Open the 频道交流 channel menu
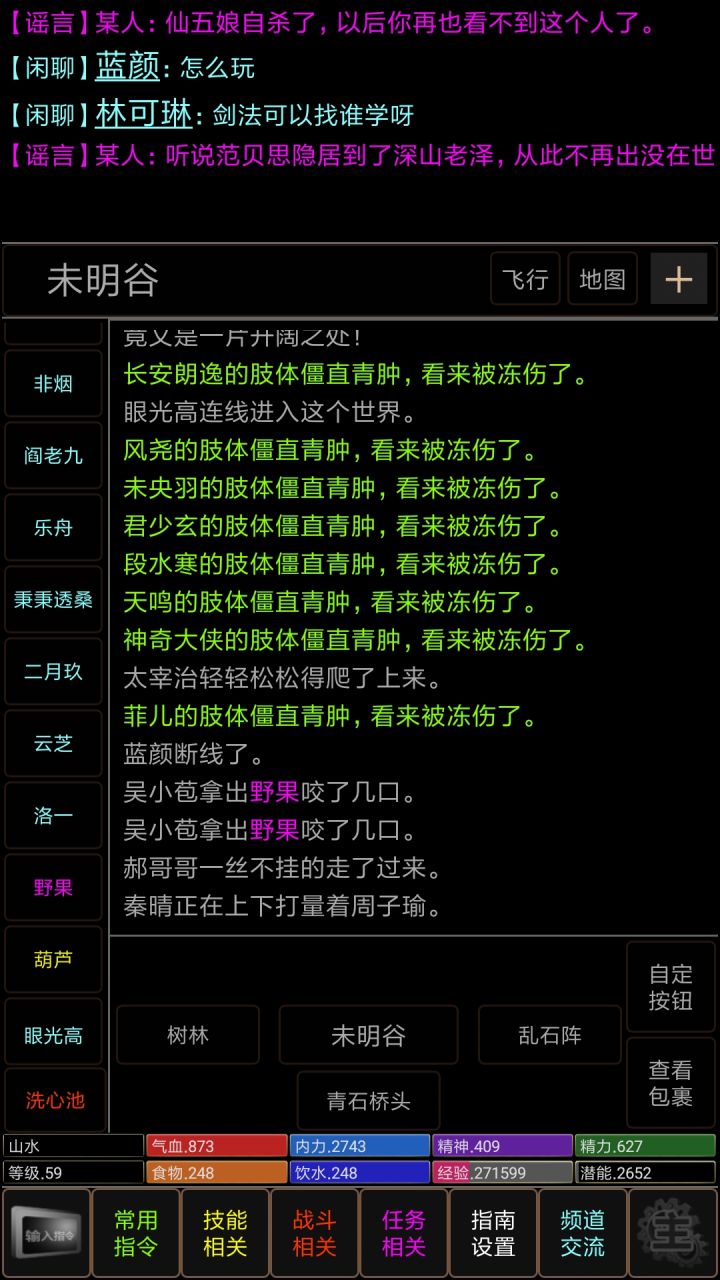 [x=581, y=1232]
